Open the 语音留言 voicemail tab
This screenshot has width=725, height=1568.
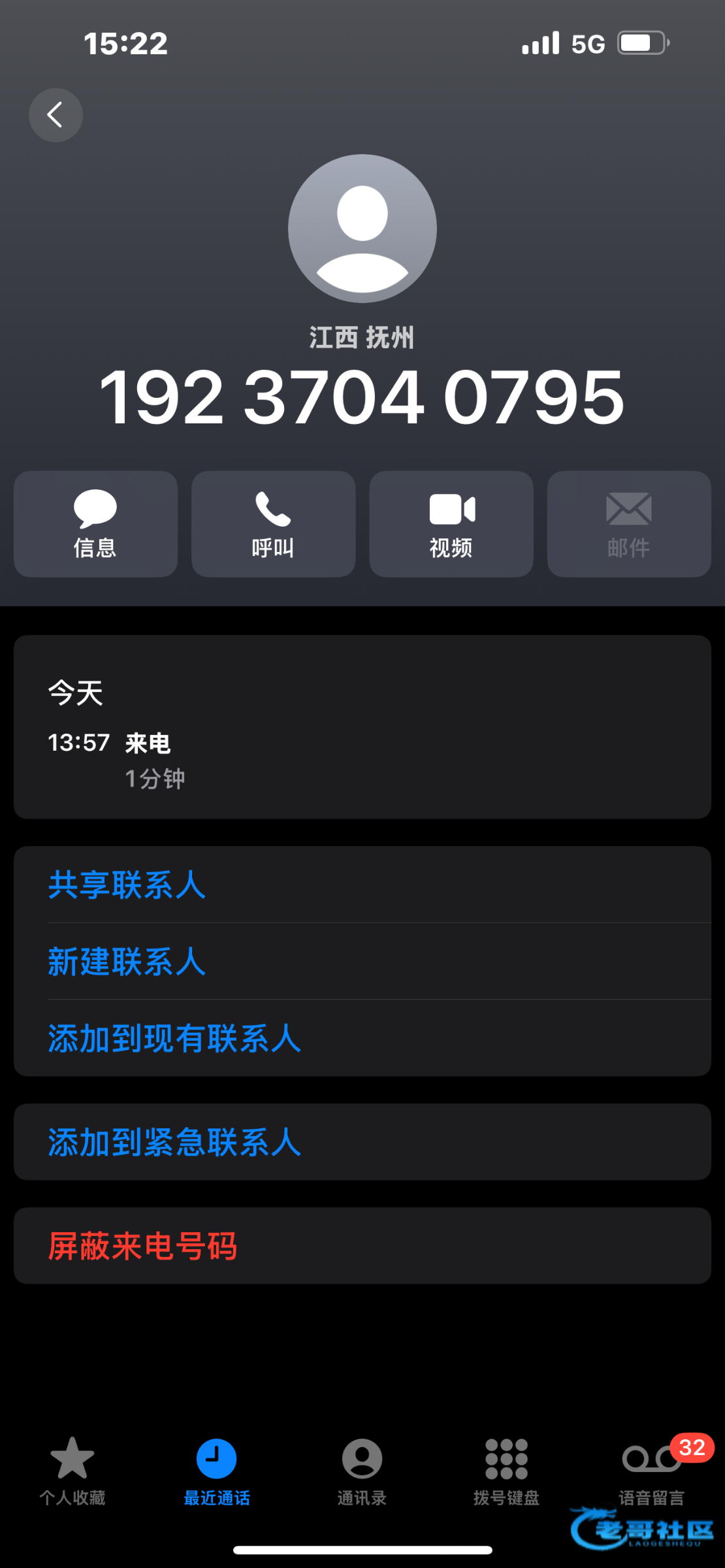(x=651, y=1470)
